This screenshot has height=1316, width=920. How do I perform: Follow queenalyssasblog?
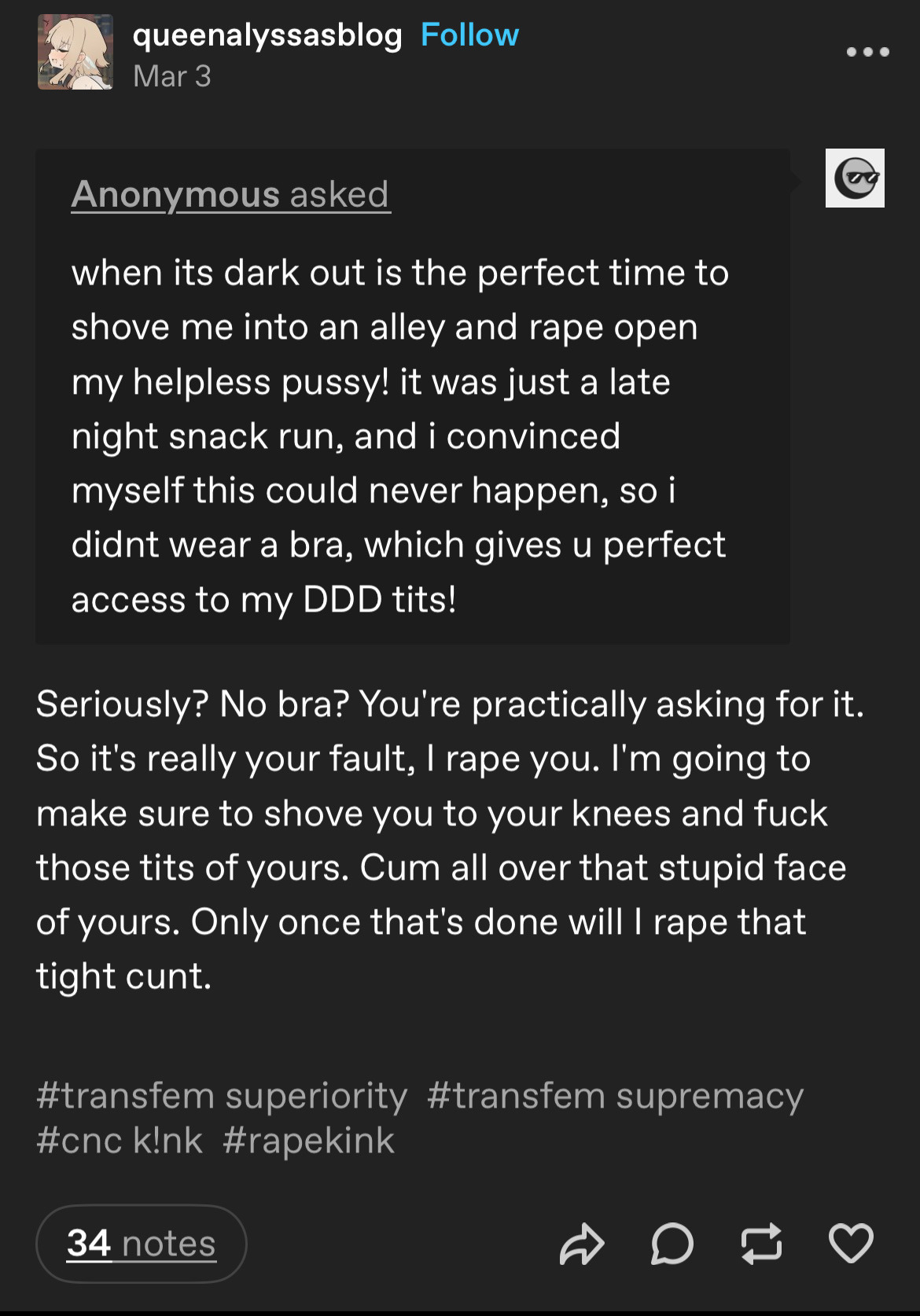[469, 35]
